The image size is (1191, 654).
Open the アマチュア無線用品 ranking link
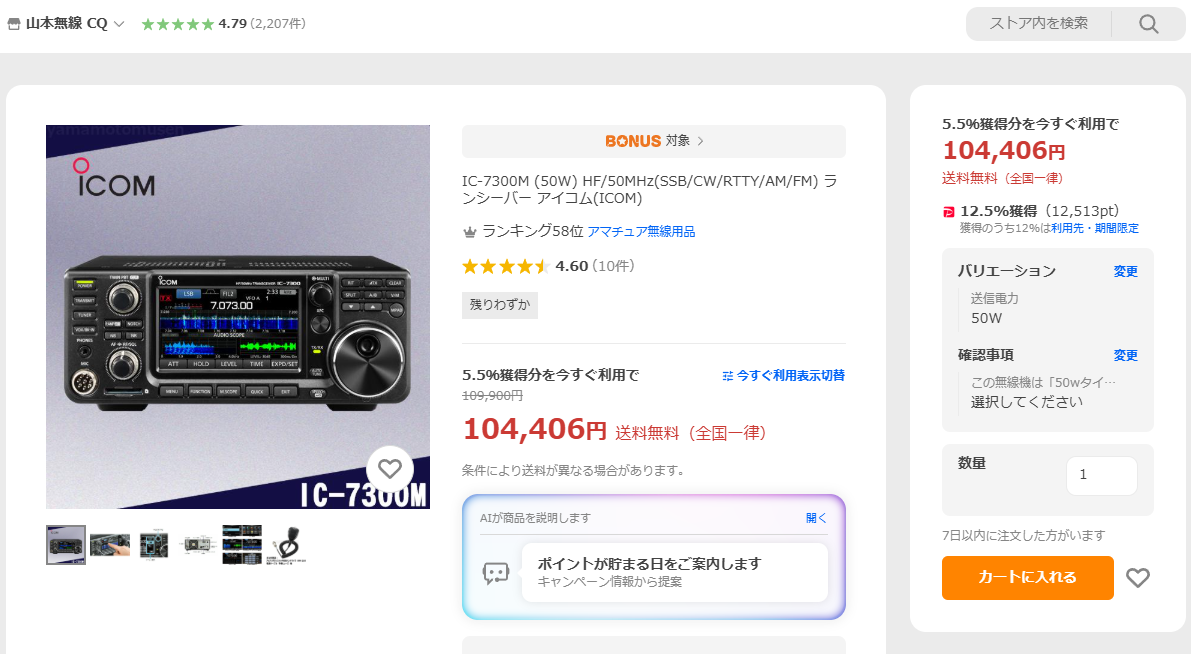[641, 232]
